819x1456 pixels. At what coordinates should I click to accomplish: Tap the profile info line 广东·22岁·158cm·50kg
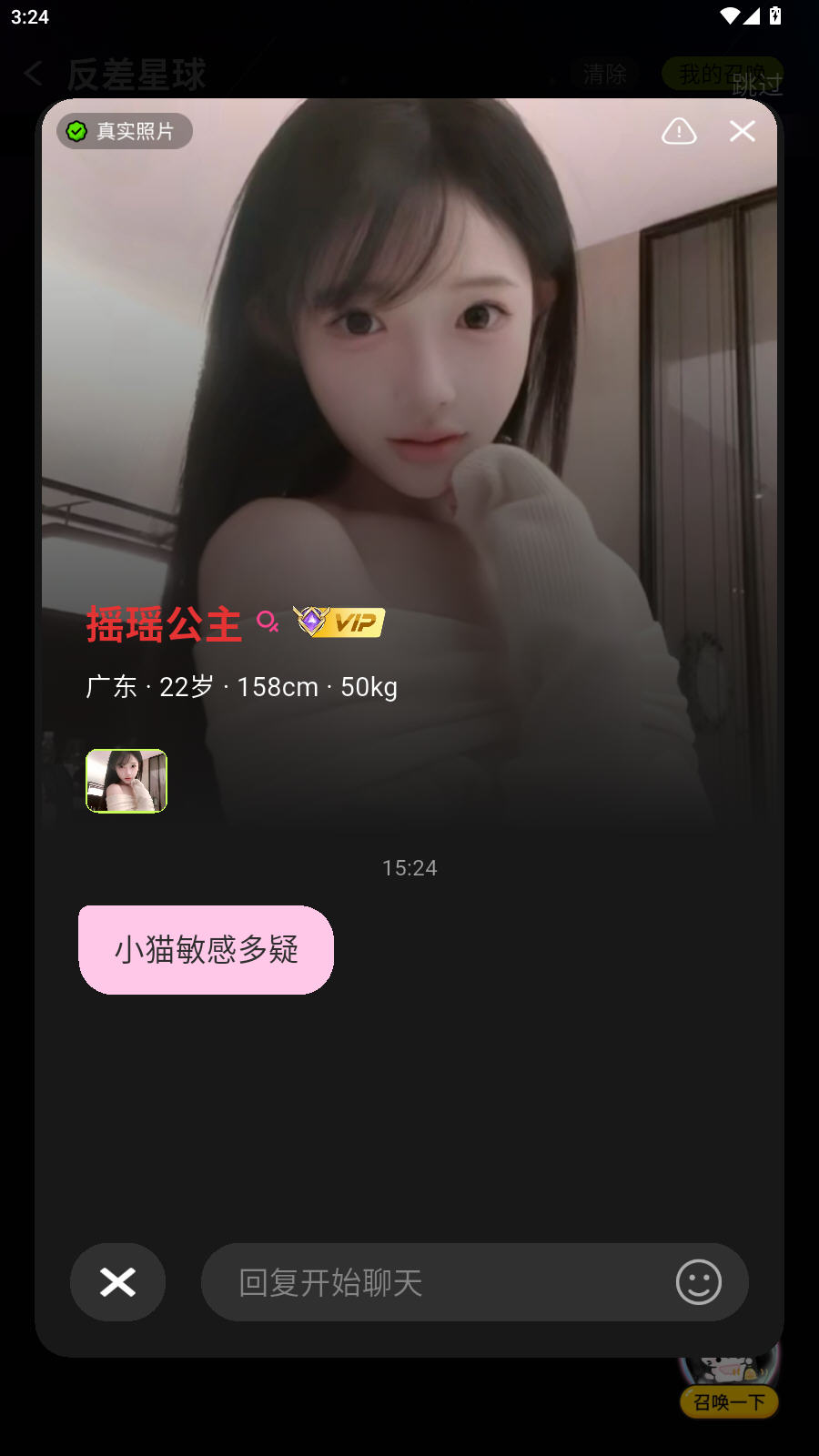[241, 686]
